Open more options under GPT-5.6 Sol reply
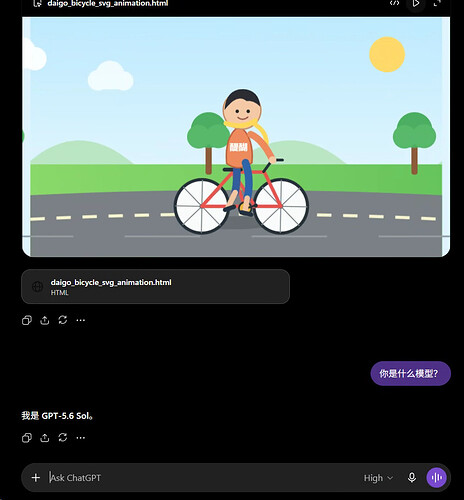464x500 pixels. (81, 438)
